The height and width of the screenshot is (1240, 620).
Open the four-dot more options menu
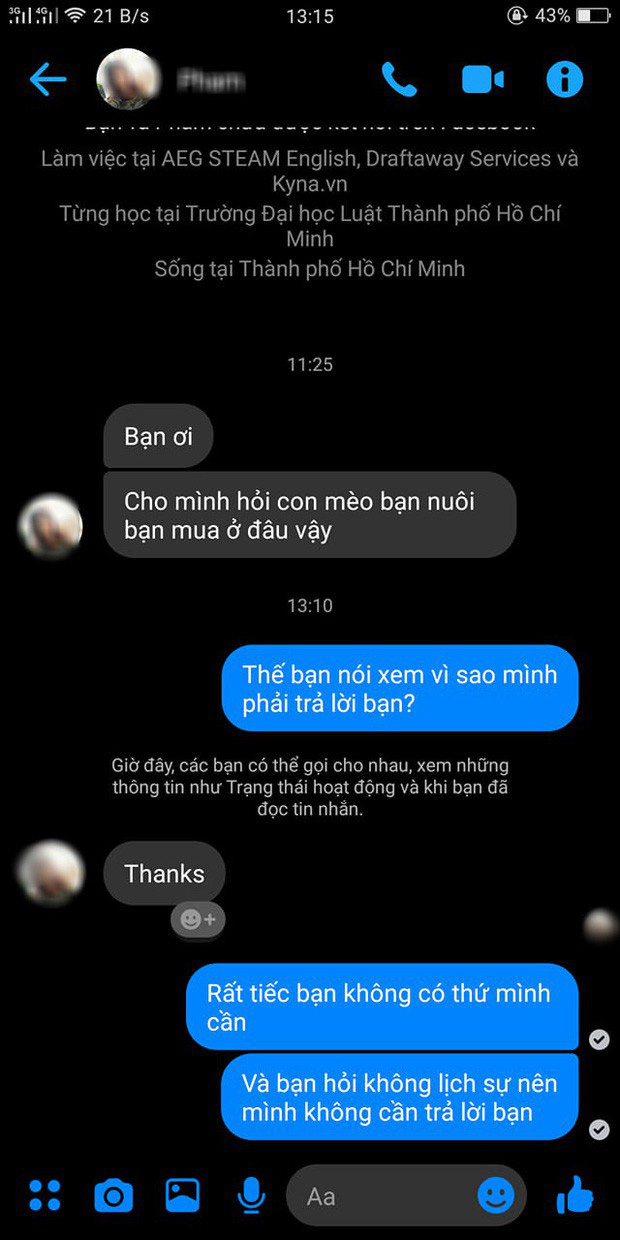(x=45, y=1195)
